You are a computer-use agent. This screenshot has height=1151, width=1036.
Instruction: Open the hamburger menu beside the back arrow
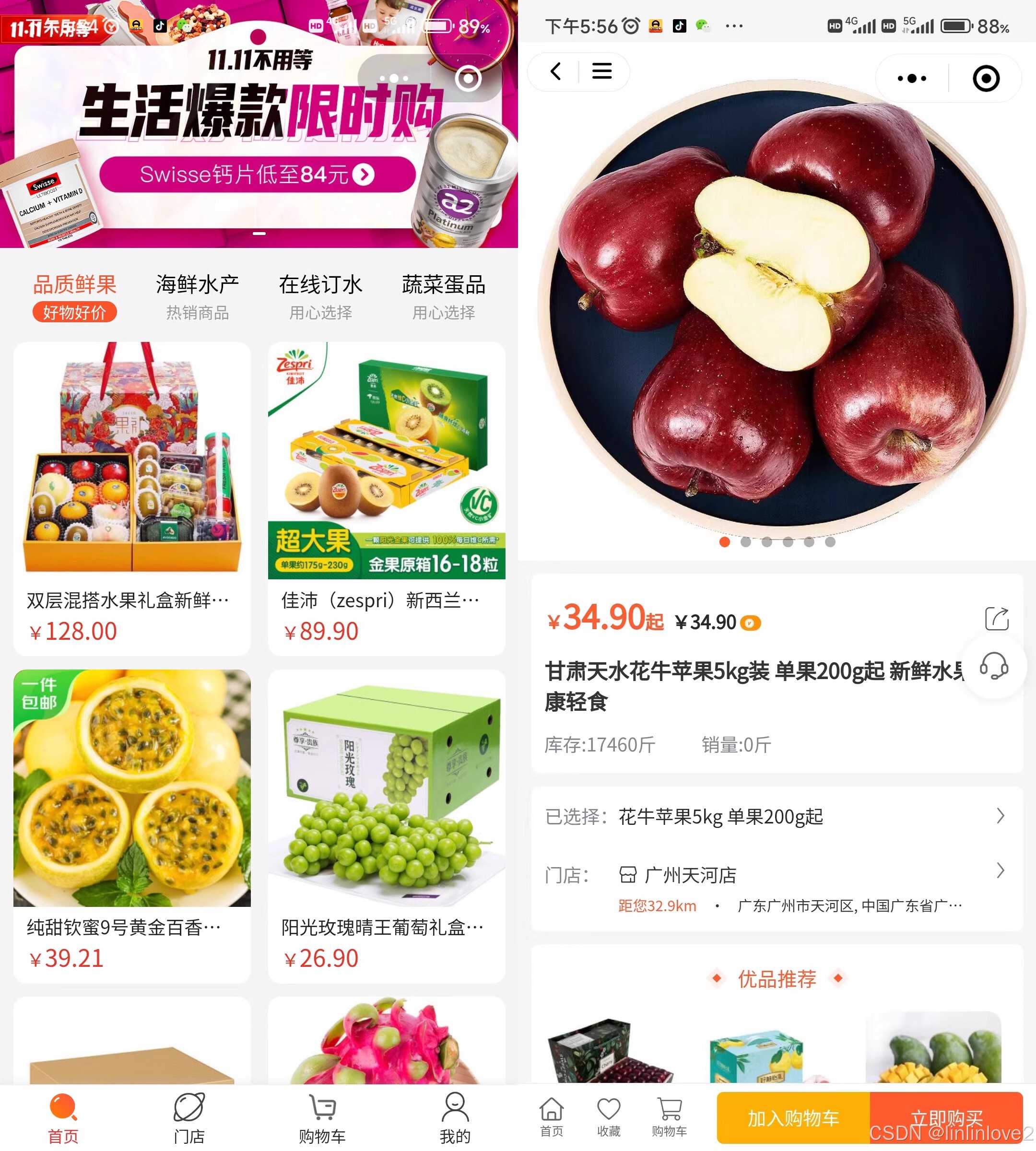601,72
